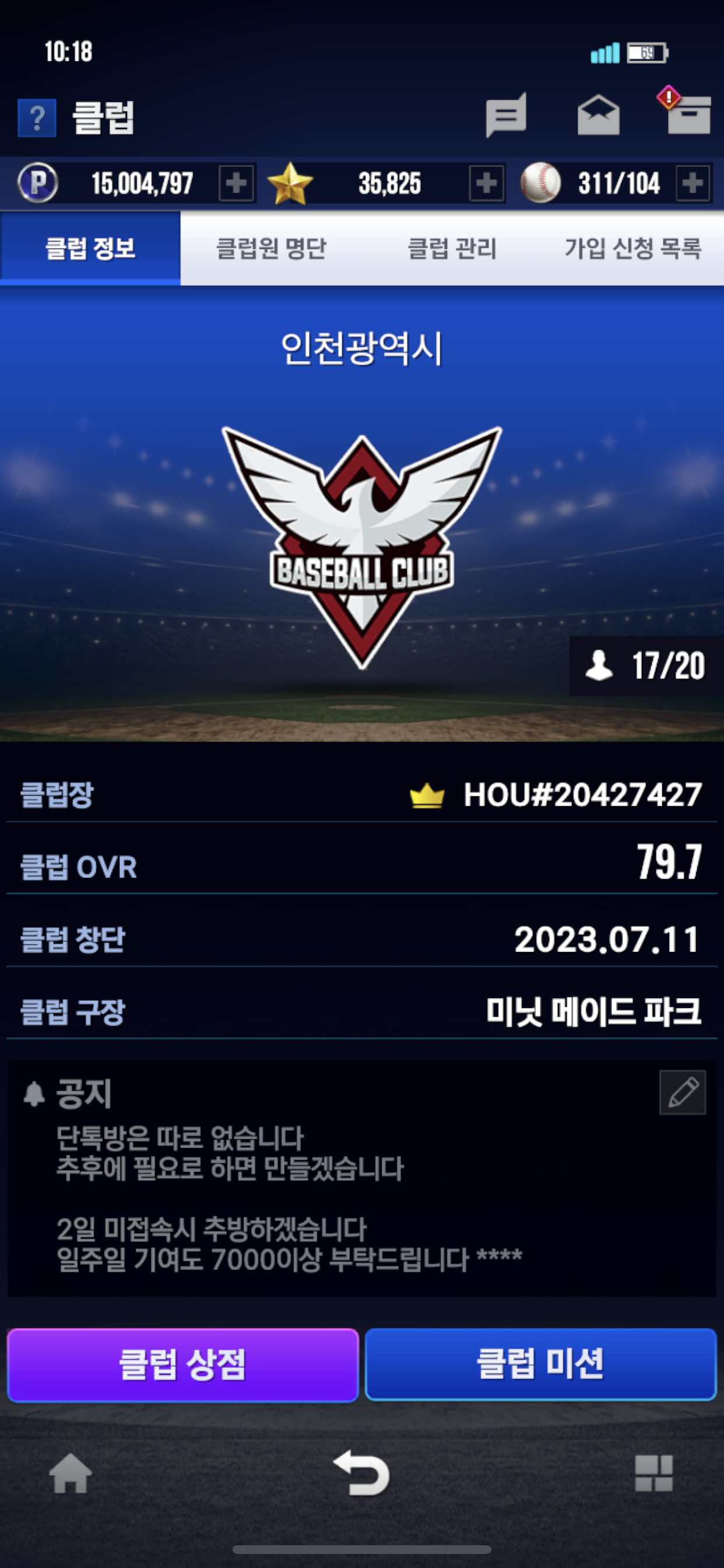Viewport: 724px width, 1568px height.
Task: Open the mailbox envelope icon
Action: [x=598, y=116]
